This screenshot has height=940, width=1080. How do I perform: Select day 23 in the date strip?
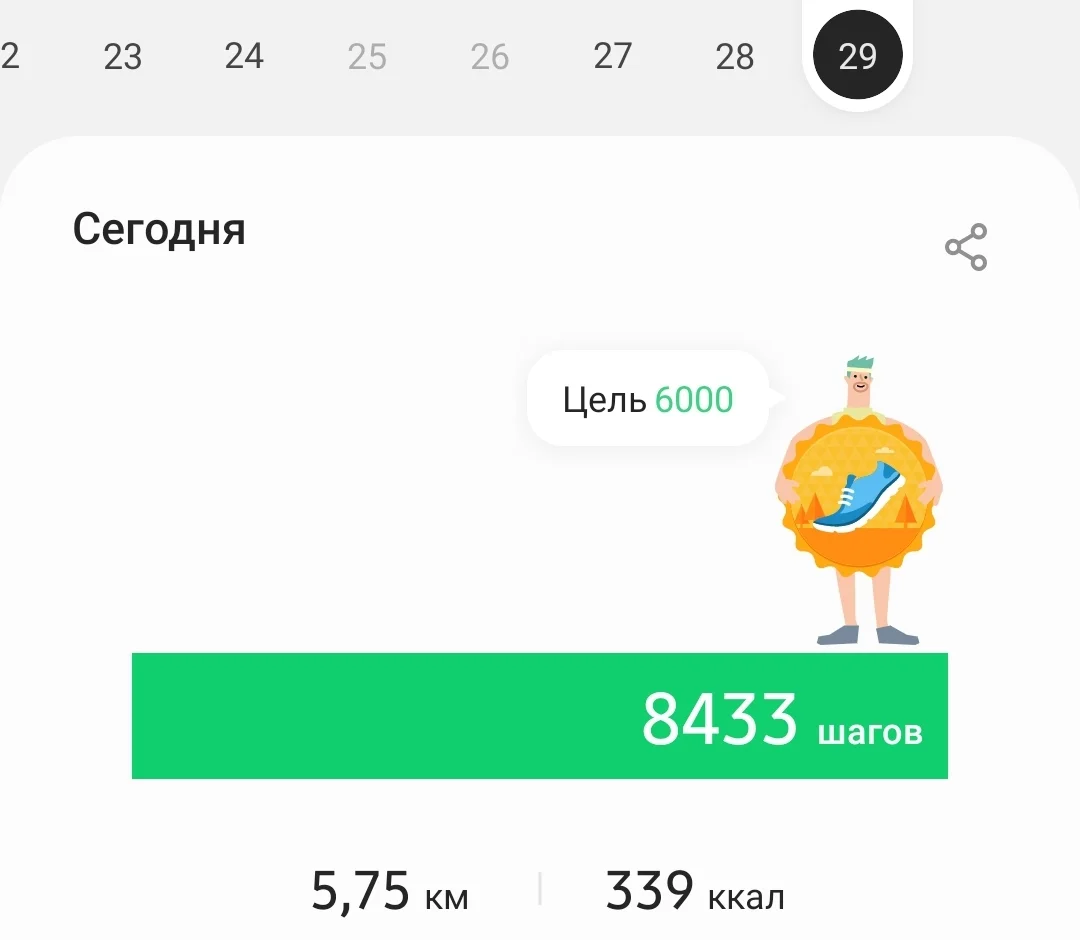point(123,57)
